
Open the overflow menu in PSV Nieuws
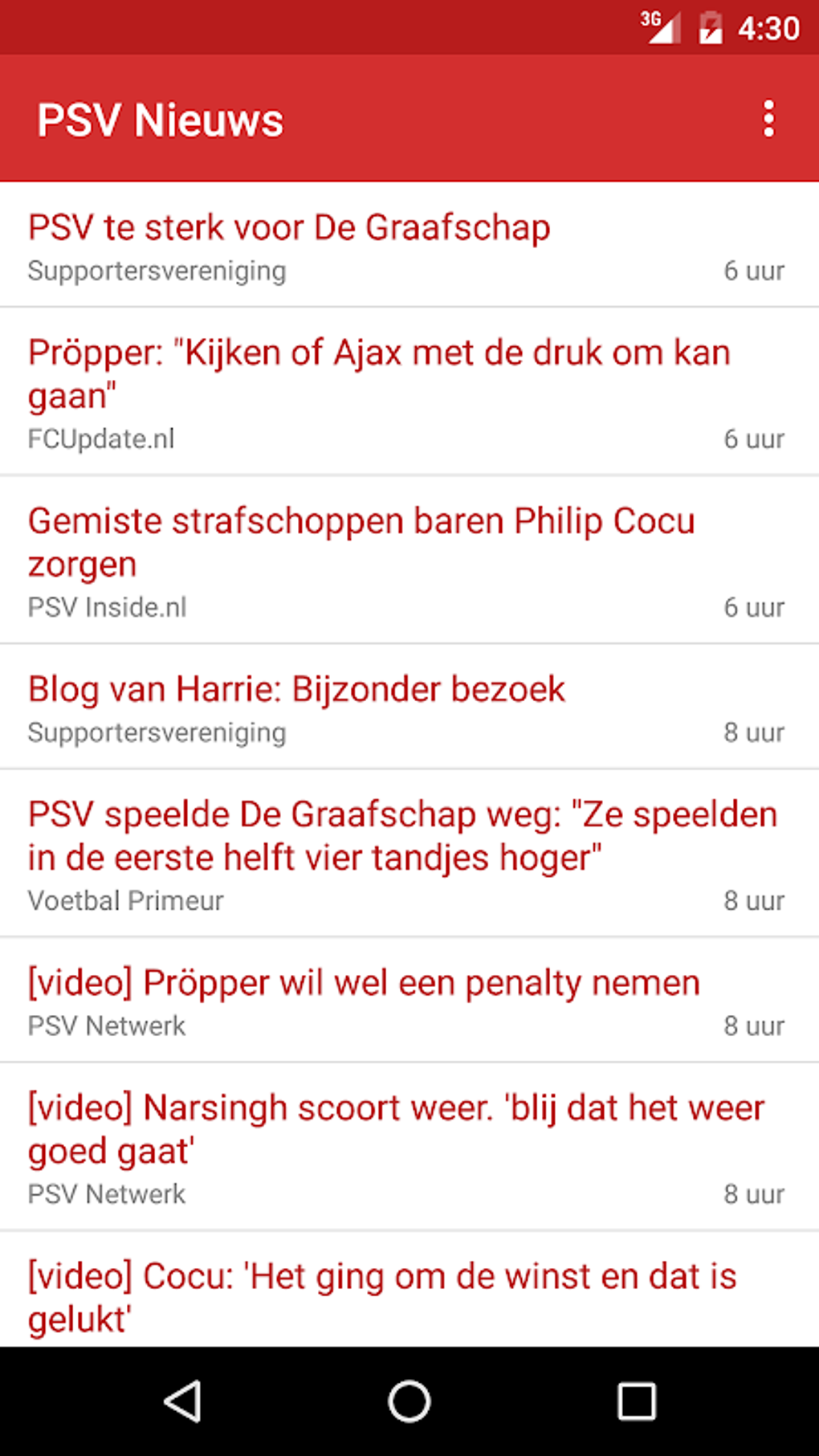pyautogui.click(x=768, y=119)
